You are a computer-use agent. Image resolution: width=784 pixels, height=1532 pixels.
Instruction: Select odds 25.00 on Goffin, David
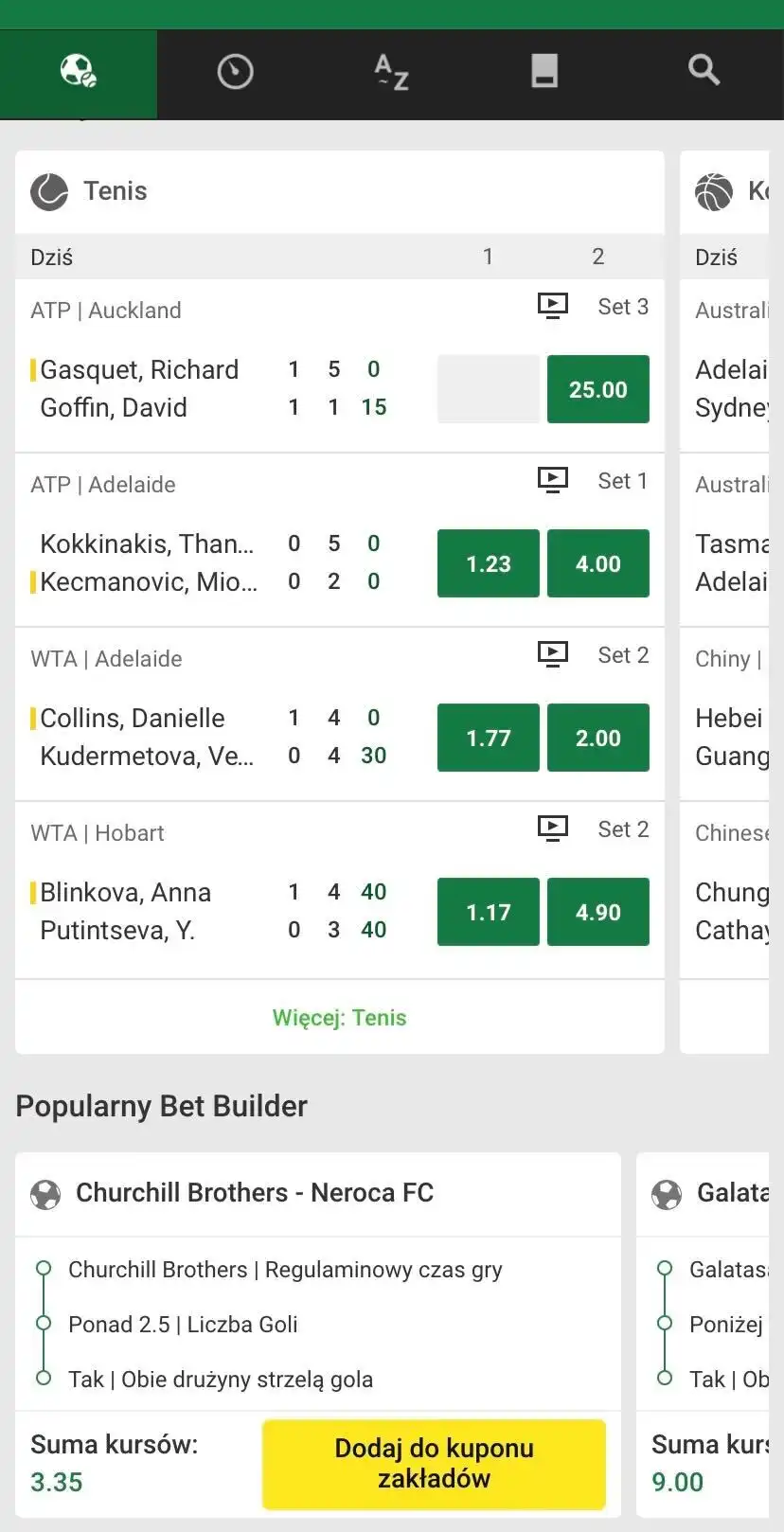pyautogui.click(x=597, y=389)
